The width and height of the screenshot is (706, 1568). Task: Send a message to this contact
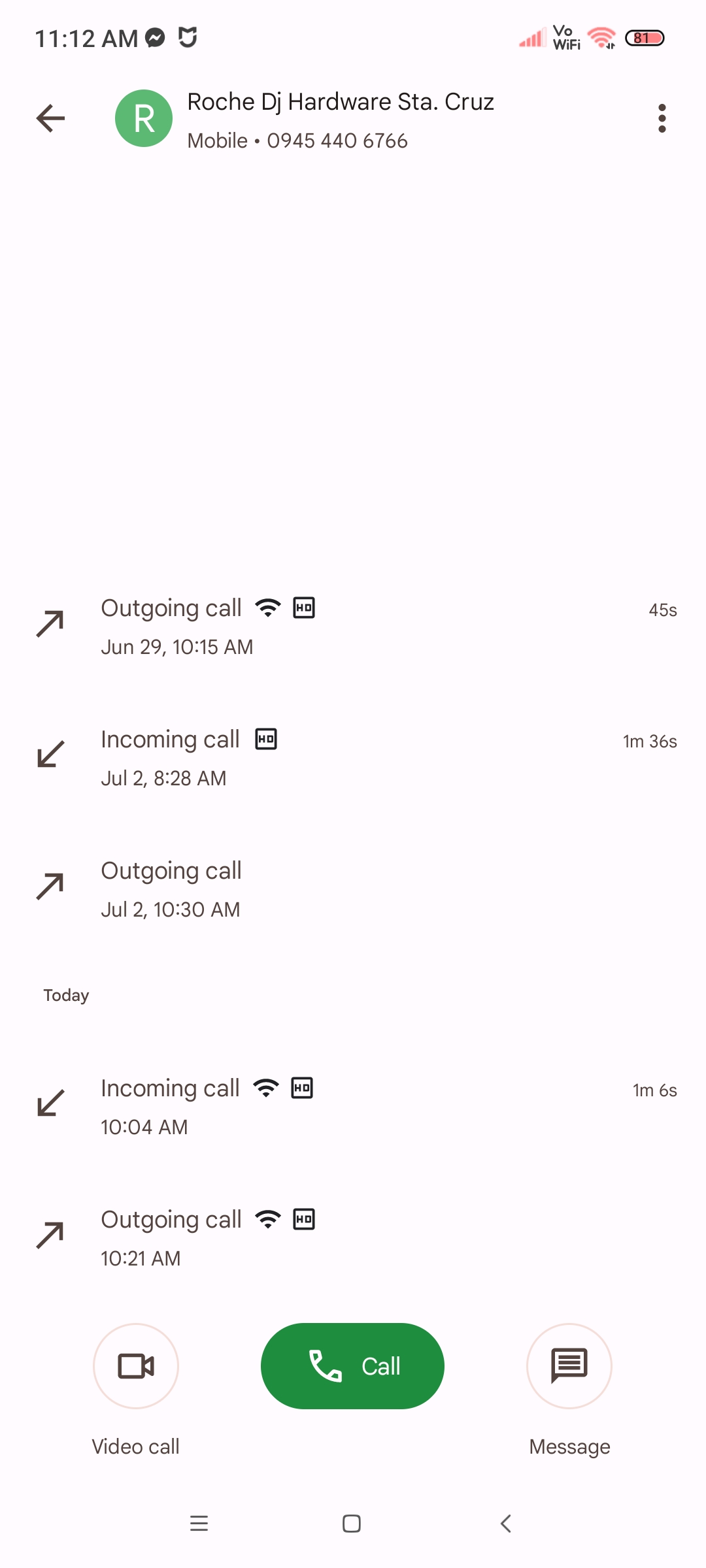pyautogui.click(x=569, y=1366)
